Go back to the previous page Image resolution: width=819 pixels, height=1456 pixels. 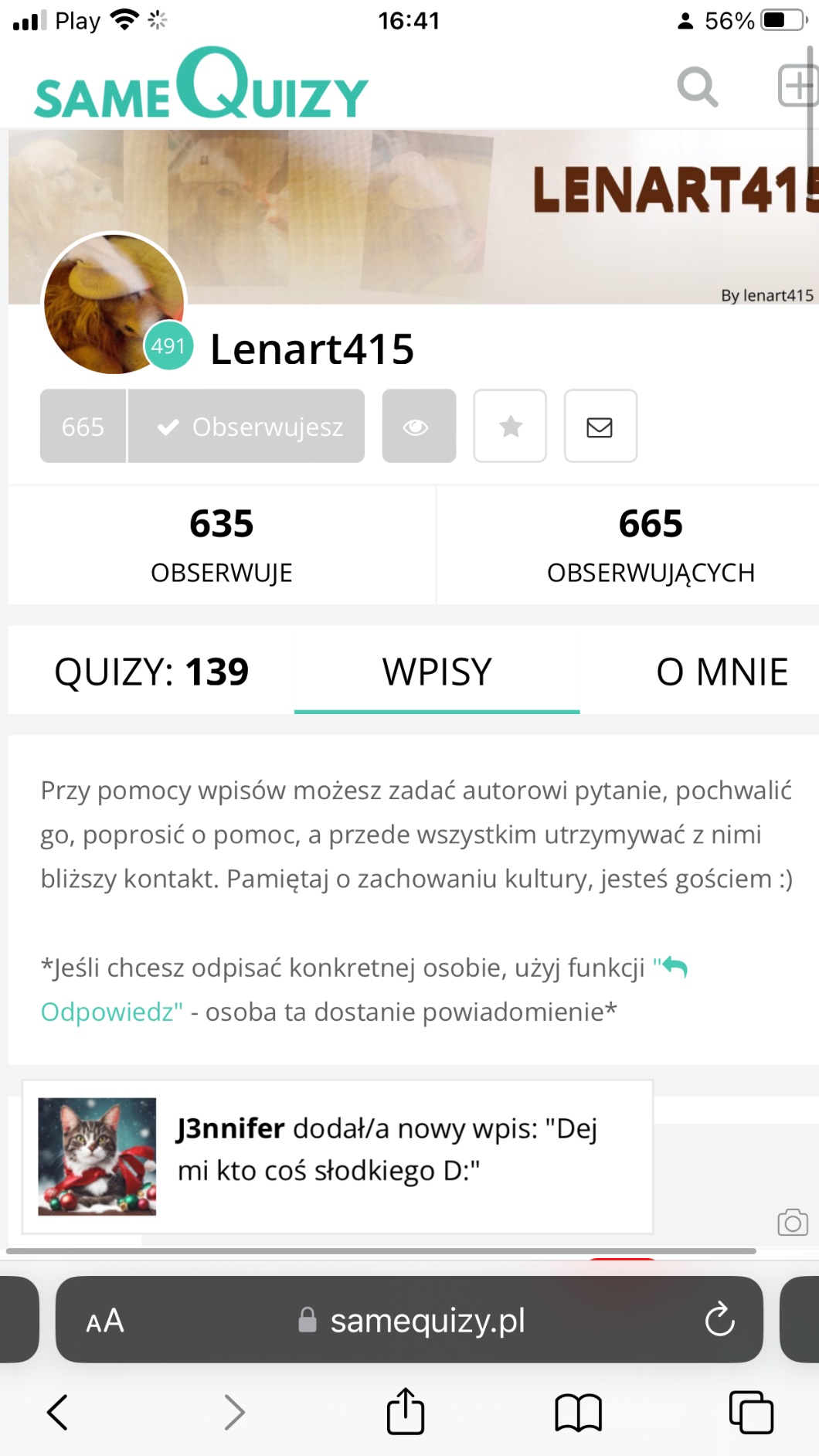(x=58, y=1412)
